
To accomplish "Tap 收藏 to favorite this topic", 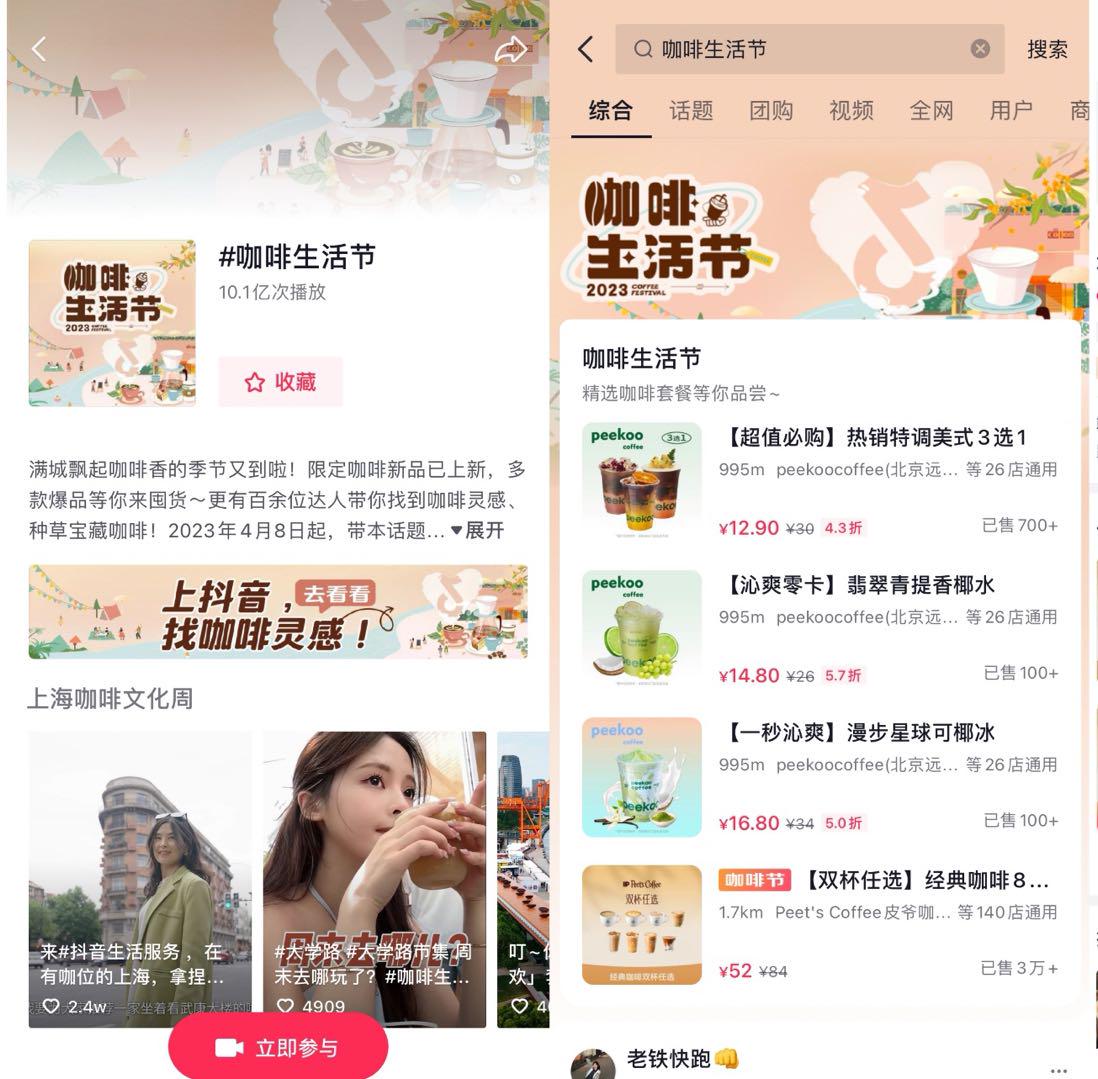I will (281, 382).
